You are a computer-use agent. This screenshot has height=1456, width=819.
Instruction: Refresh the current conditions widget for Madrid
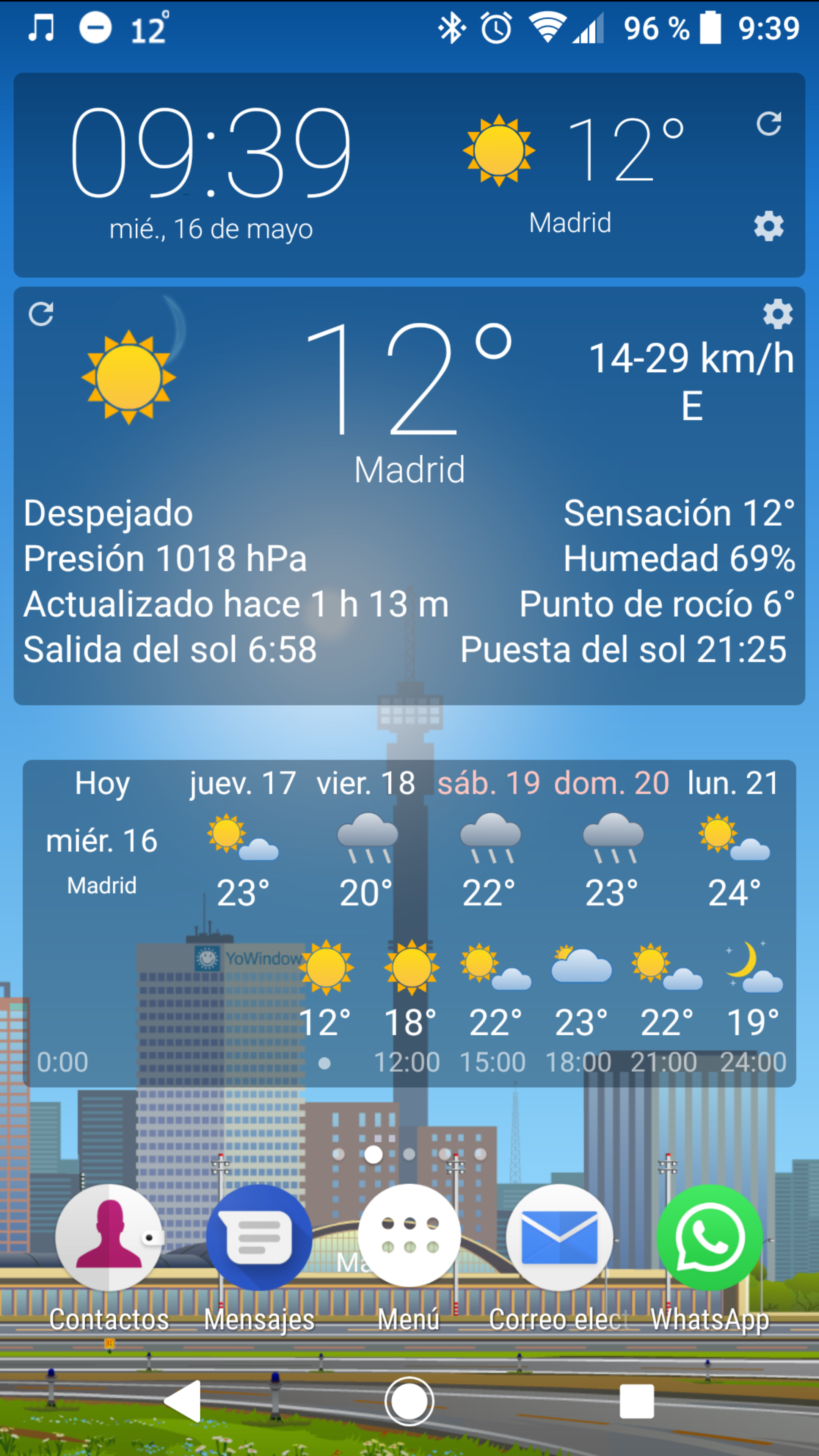tap(41, 314)
